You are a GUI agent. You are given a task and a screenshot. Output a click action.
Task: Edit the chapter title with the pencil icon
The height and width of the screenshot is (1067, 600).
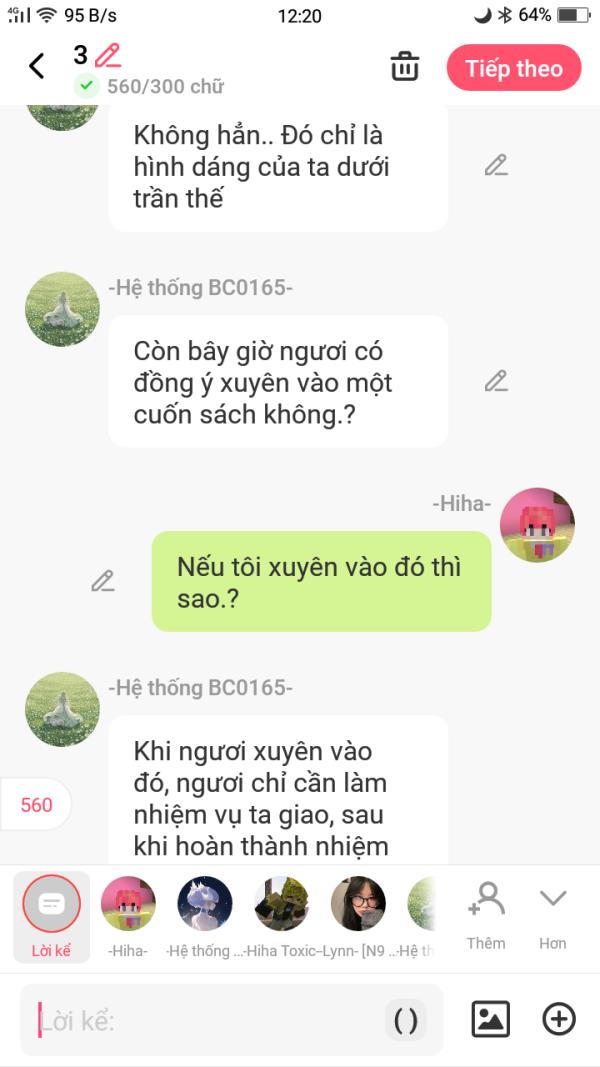pos(107,55)
